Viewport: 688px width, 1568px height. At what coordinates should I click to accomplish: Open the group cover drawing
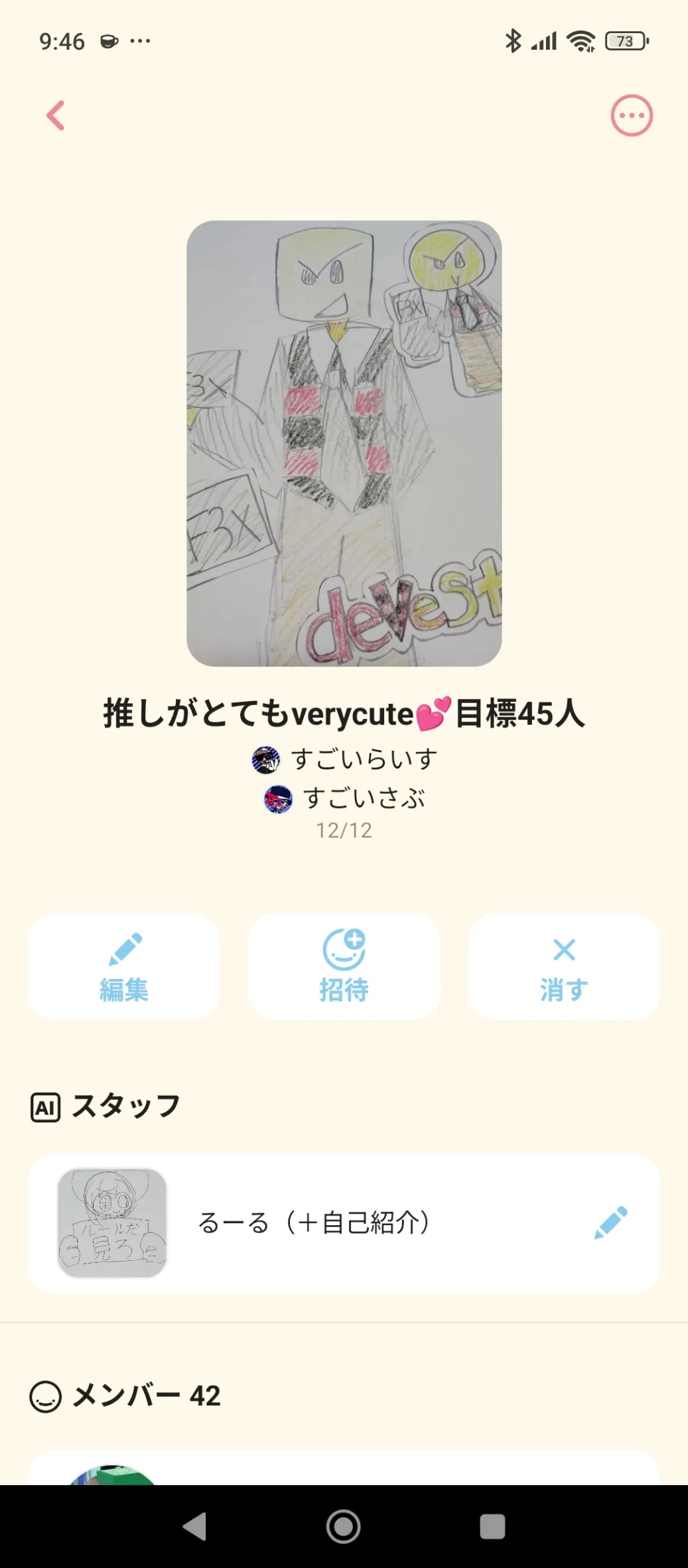coord(344,443)
